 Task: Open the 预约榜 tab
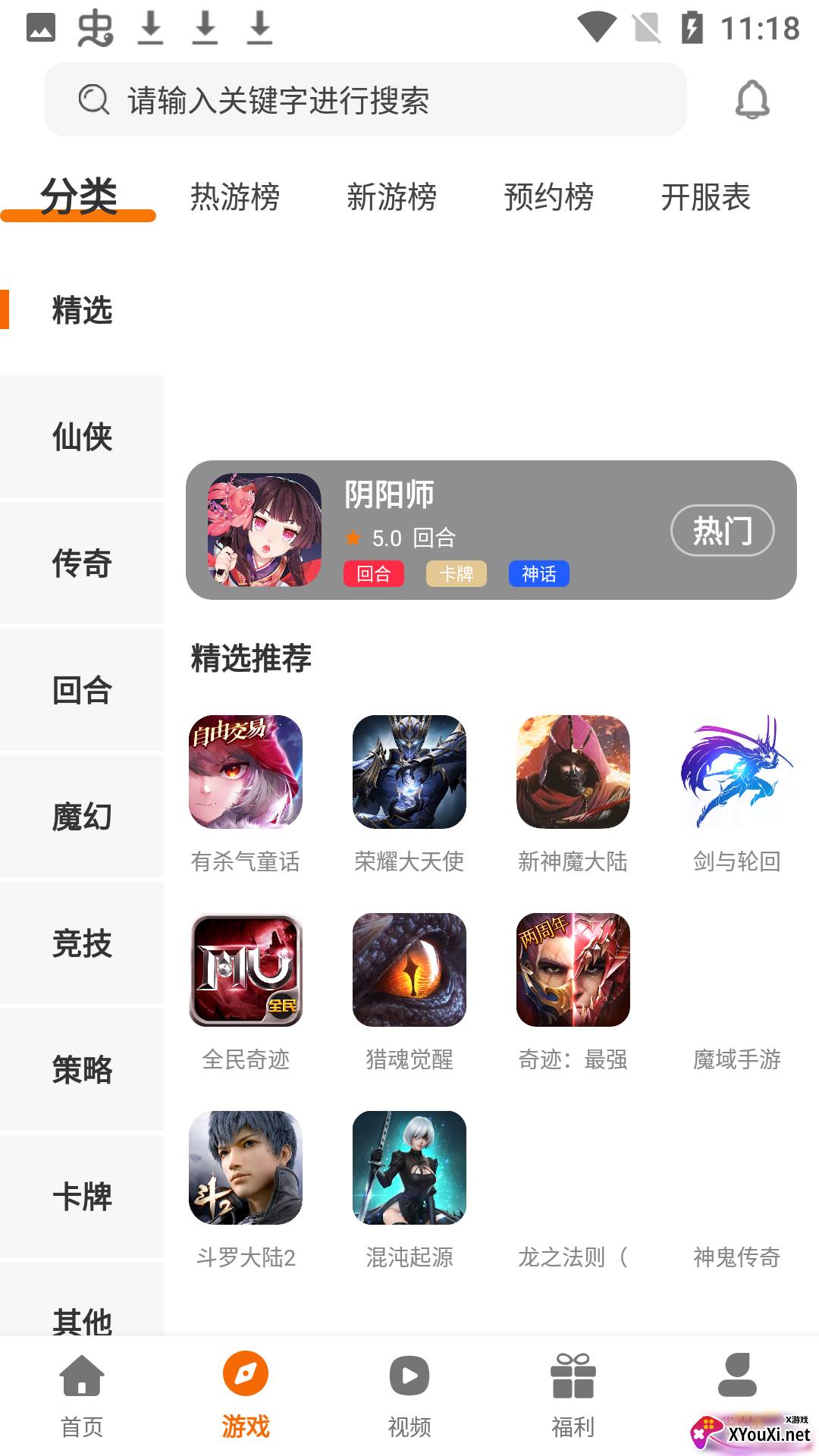(548, 197)
